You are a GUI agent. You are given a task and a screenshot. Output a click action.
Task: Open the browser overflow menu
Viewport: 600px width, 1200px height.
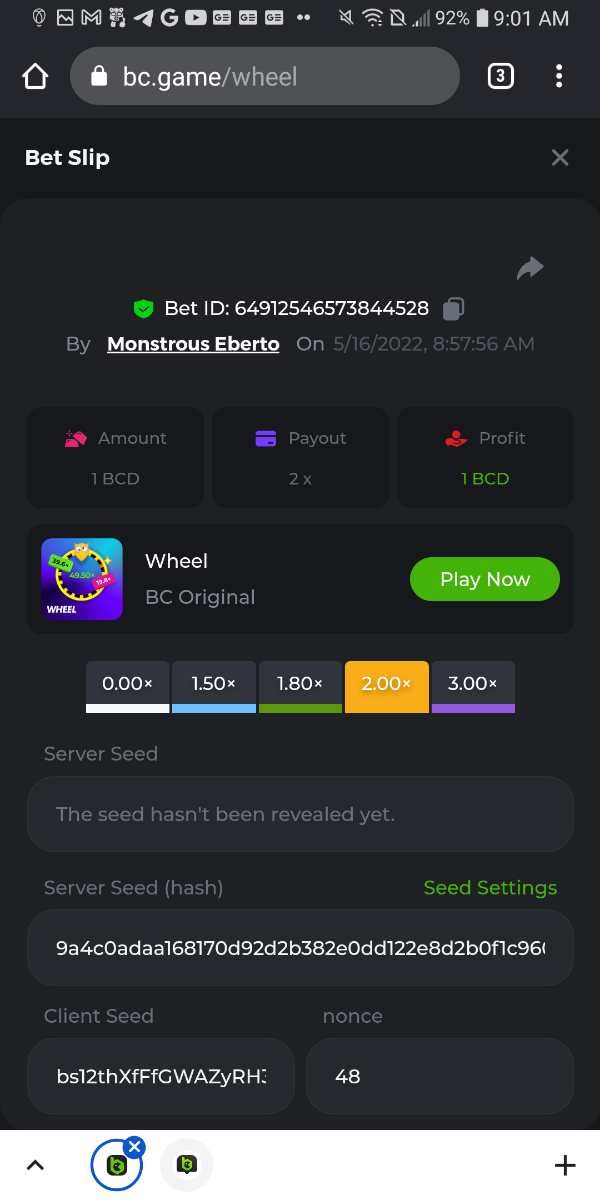(x=559, y=76)
